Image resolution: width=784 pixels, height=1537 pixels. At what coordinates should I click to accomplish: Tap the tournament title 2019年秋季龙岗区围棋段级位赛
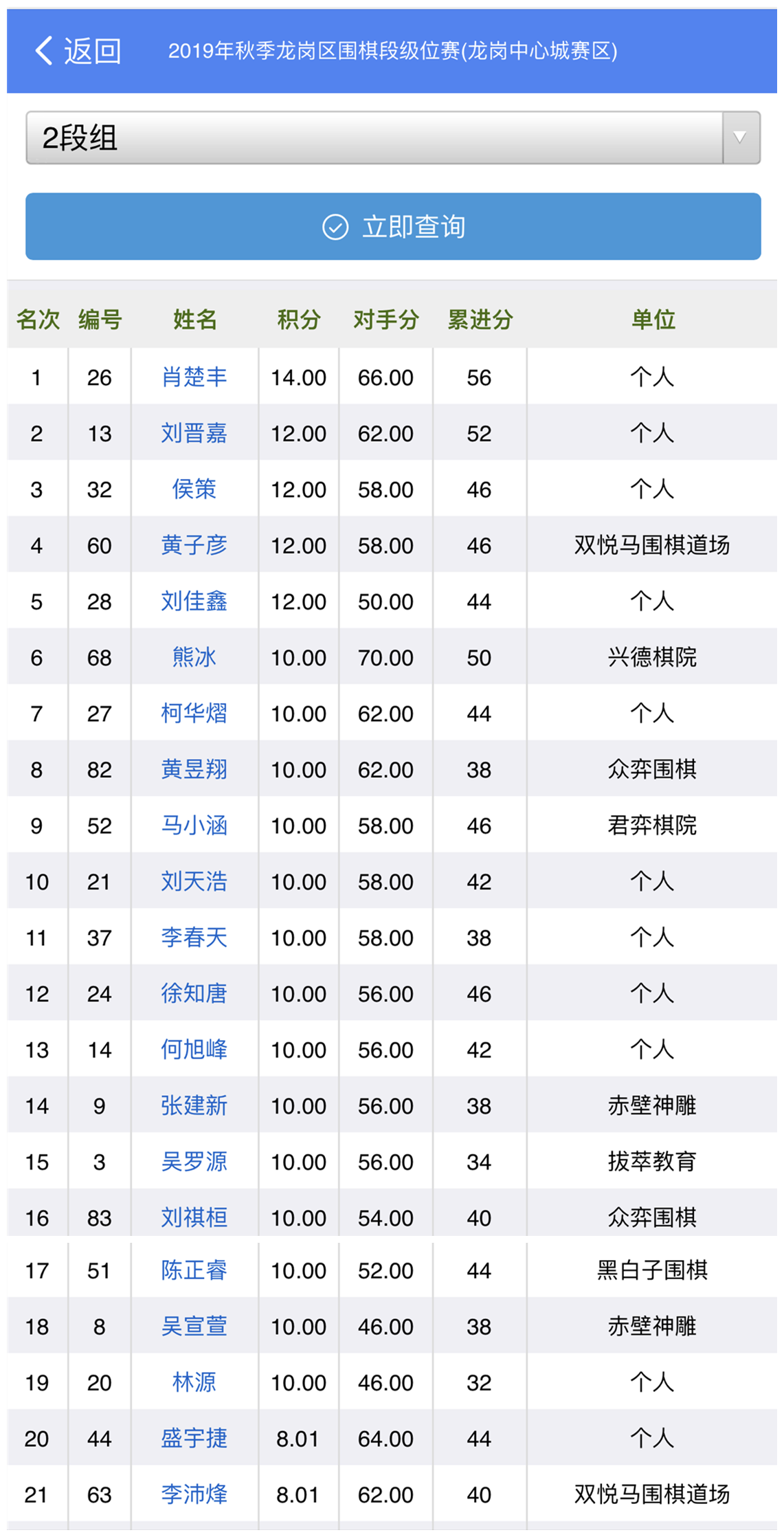(x=393, y=51)
